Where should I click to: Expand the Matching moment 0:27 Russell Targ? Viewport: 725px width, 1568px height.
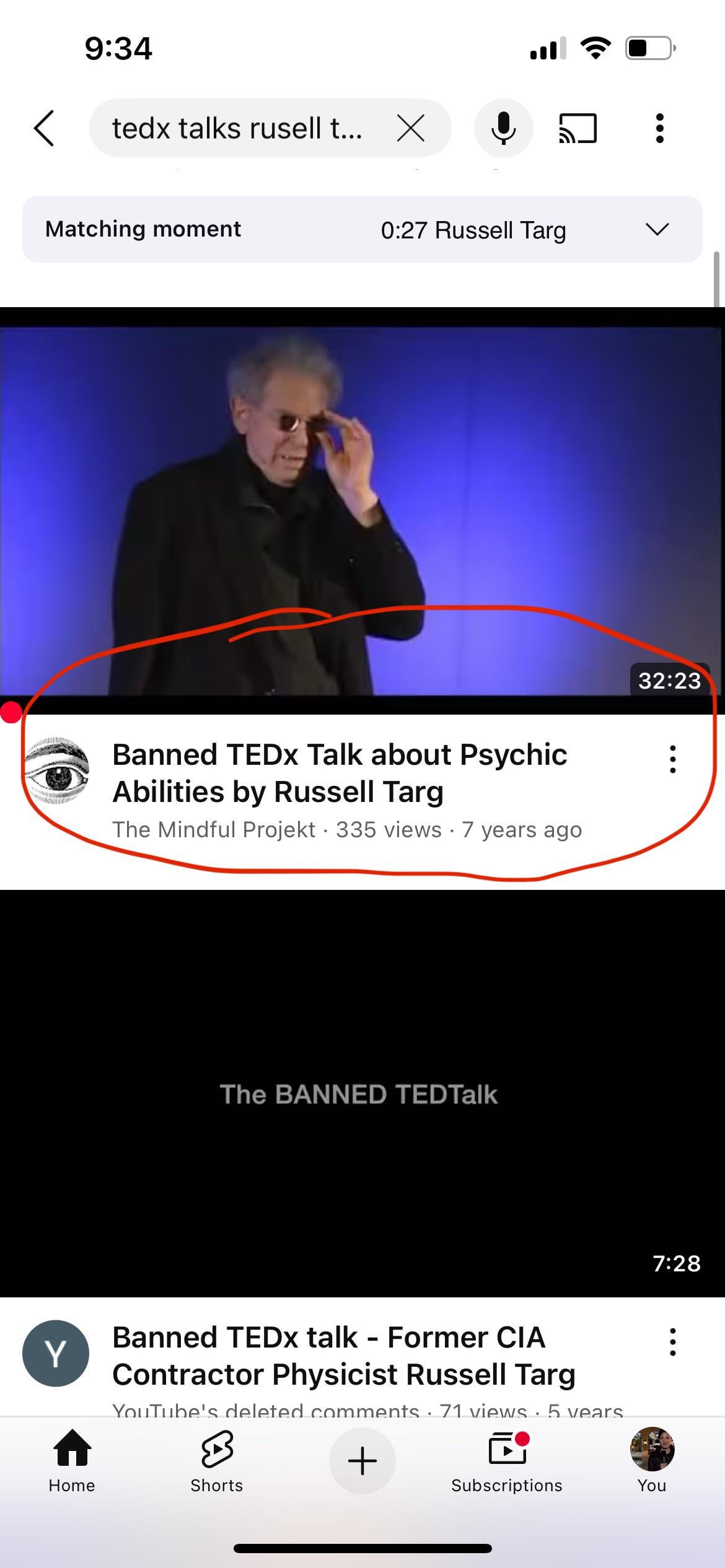(657, 230)
